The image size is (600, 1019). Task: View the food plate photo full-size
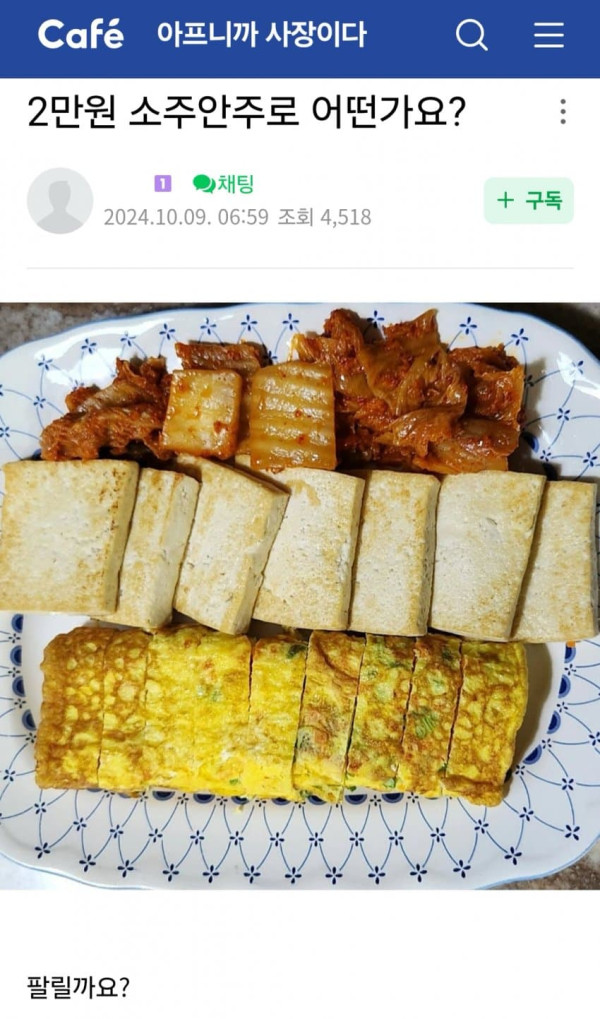(300, 595)
